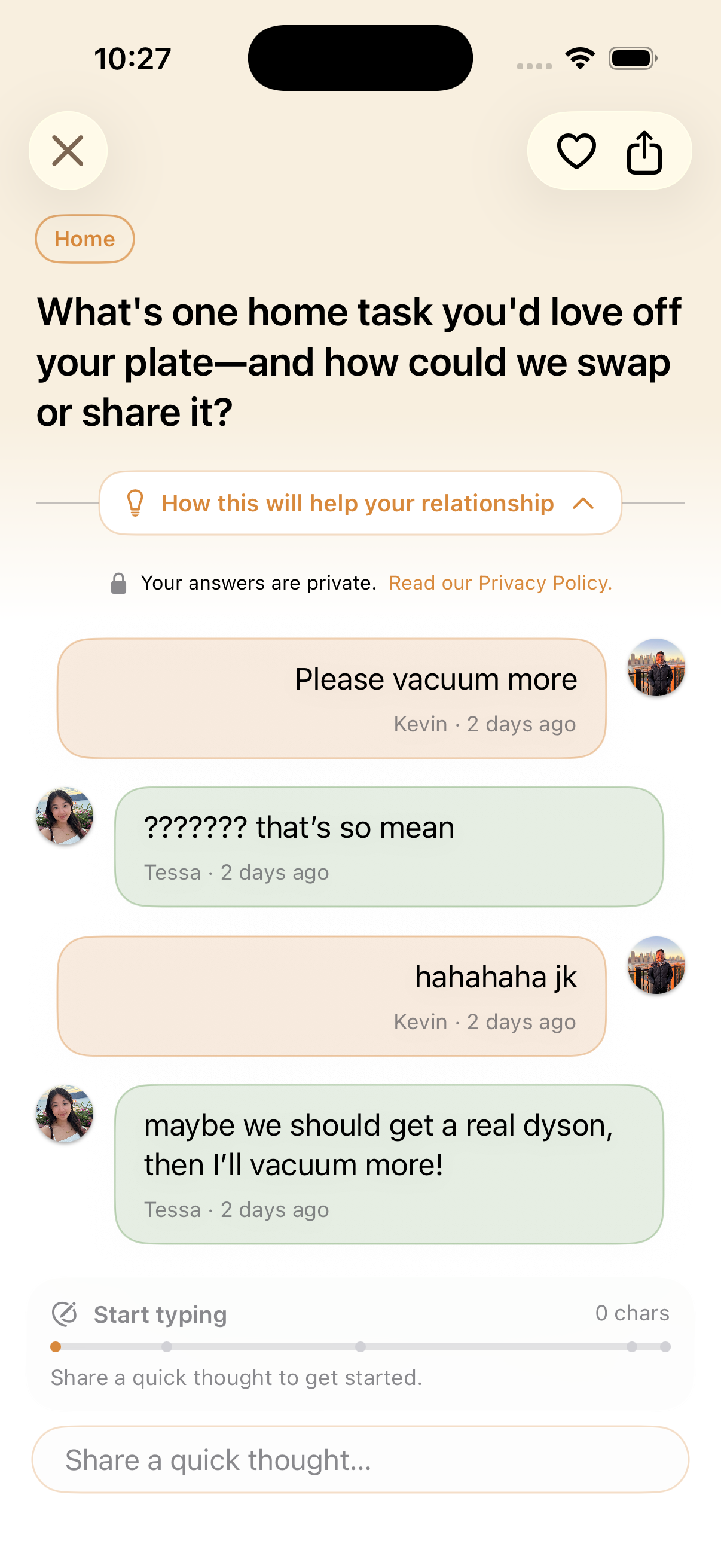Open 'Read our Privacy Policy'
Image resolution: width=721 pixels, height=1568 pixels.
tap(500, 582)
